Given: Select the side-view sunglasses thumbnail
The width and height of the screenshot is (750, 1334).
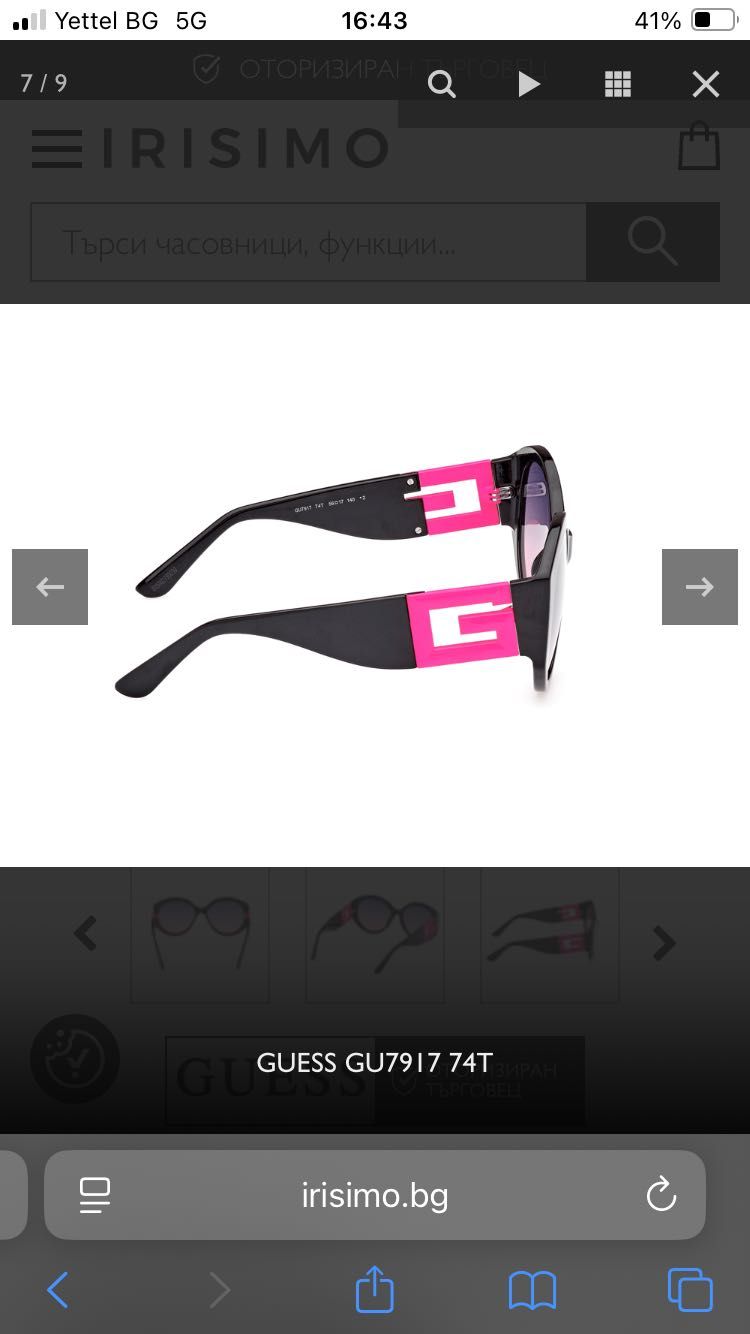Looking at the screenshot, I should [550, 935].
